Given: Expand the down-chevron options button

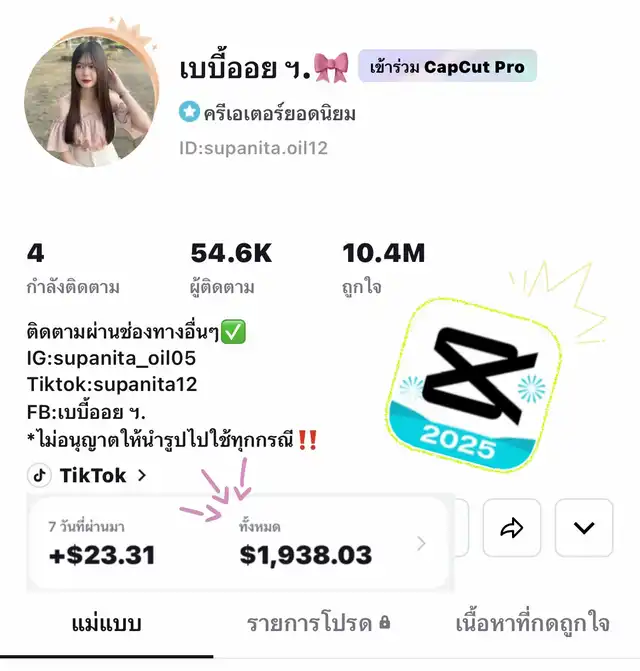Looking at the screenshot, I should point(583,528).
